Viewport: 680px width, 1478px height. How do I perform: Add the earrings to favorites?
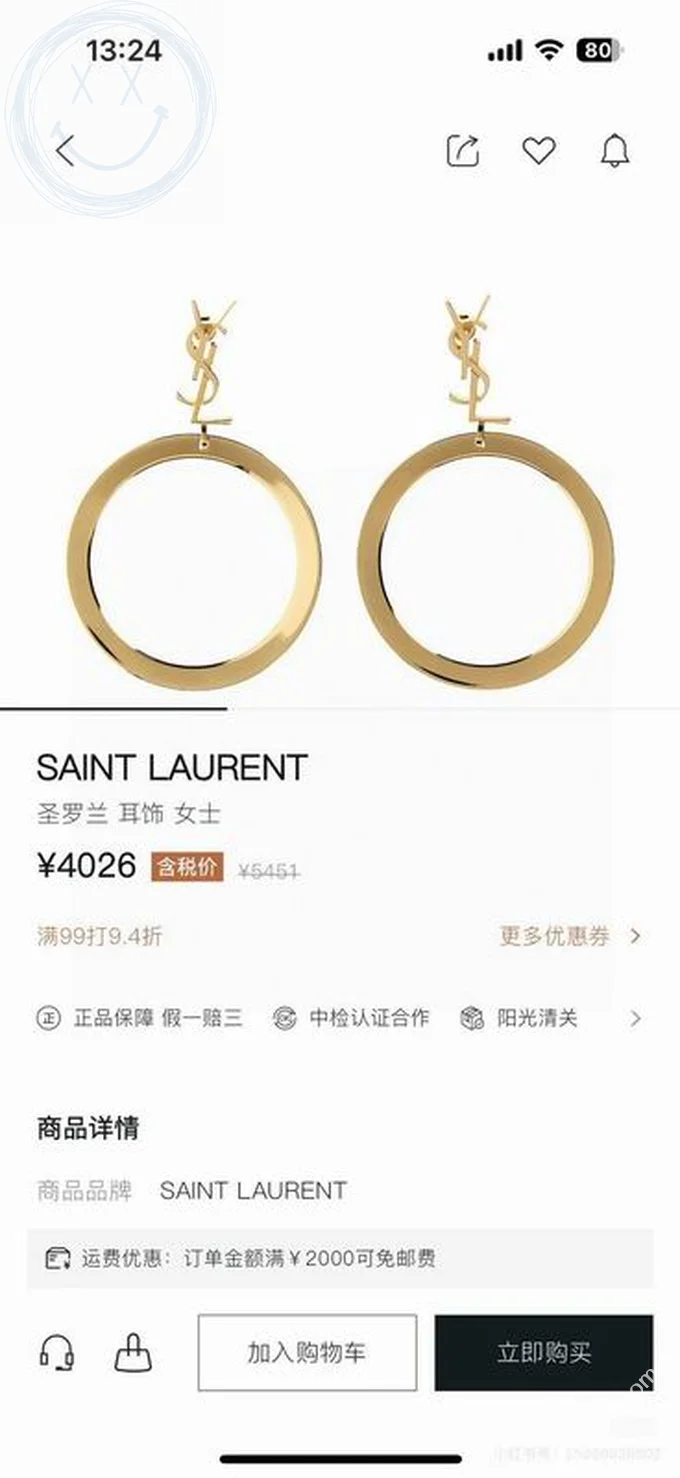[x=539, y=151]
